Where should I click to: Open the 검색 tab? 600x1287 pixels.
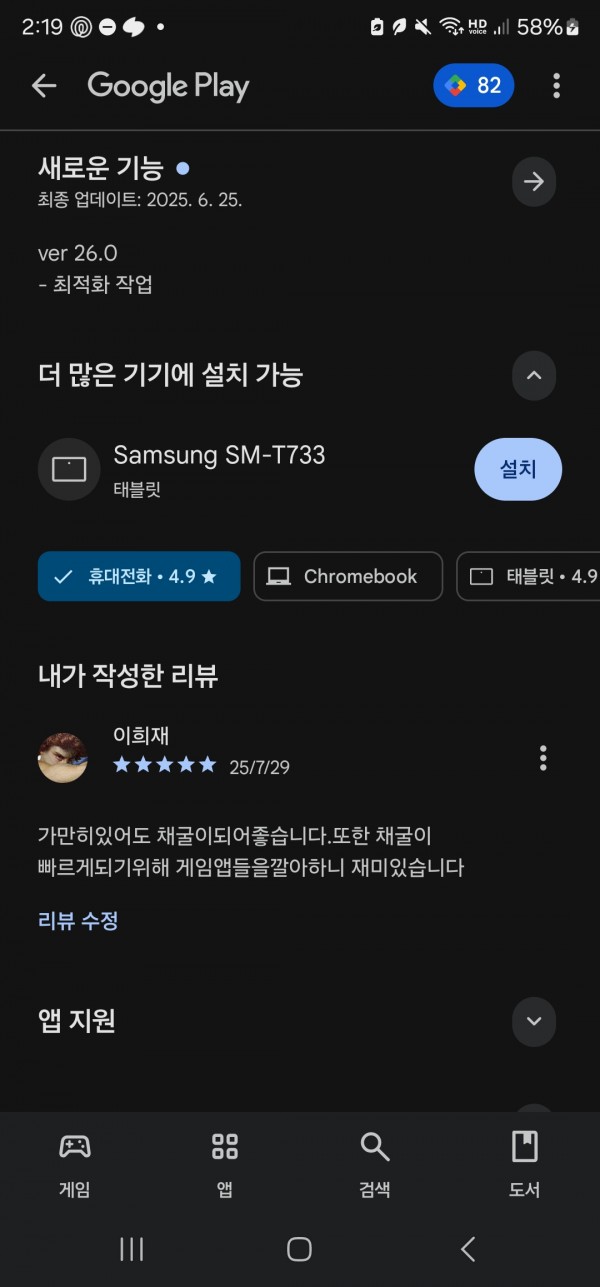coord(375,1163)
